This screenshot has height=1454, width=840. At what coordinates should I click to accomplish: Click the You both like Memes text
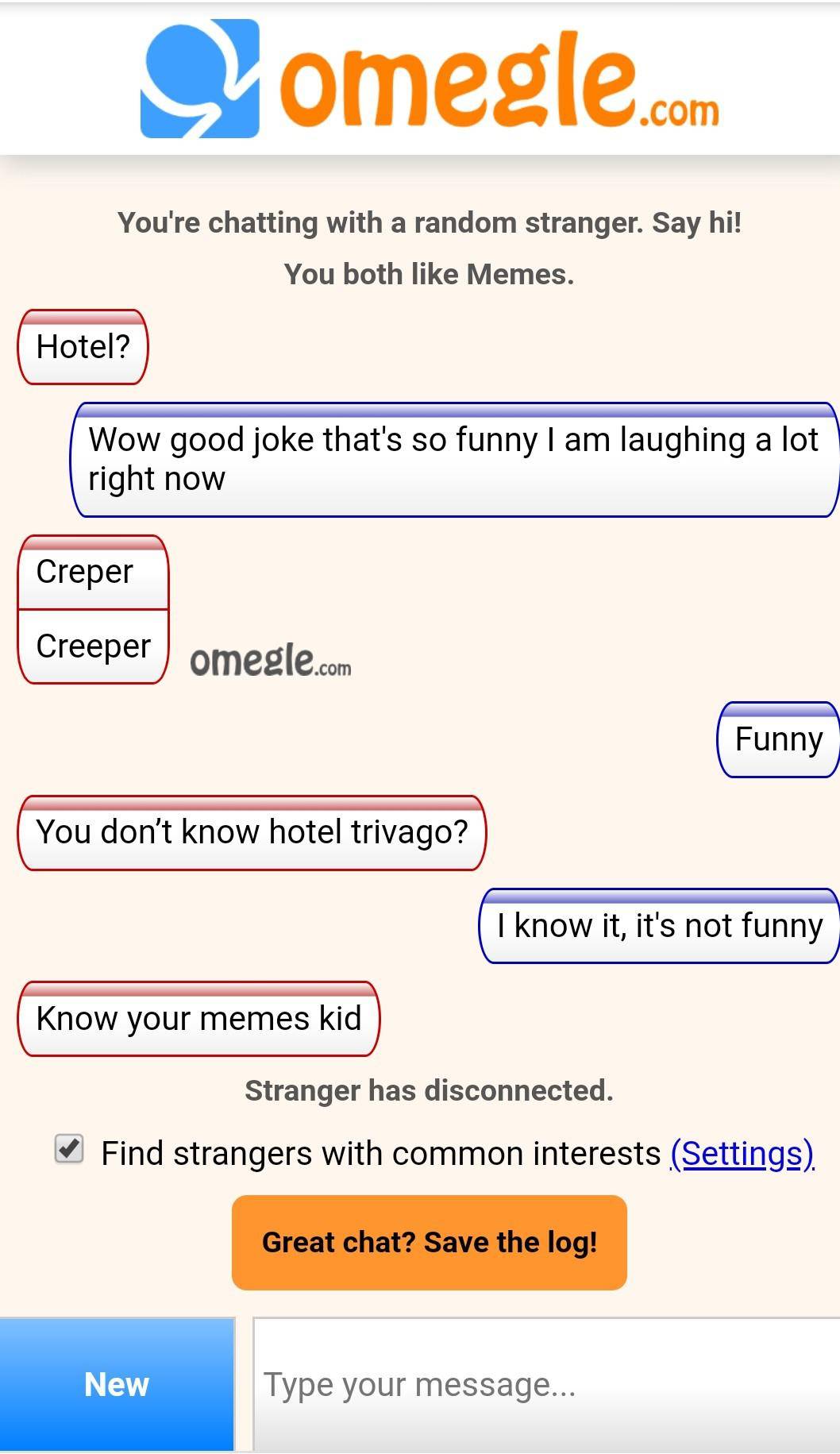[x=429, y=274]
